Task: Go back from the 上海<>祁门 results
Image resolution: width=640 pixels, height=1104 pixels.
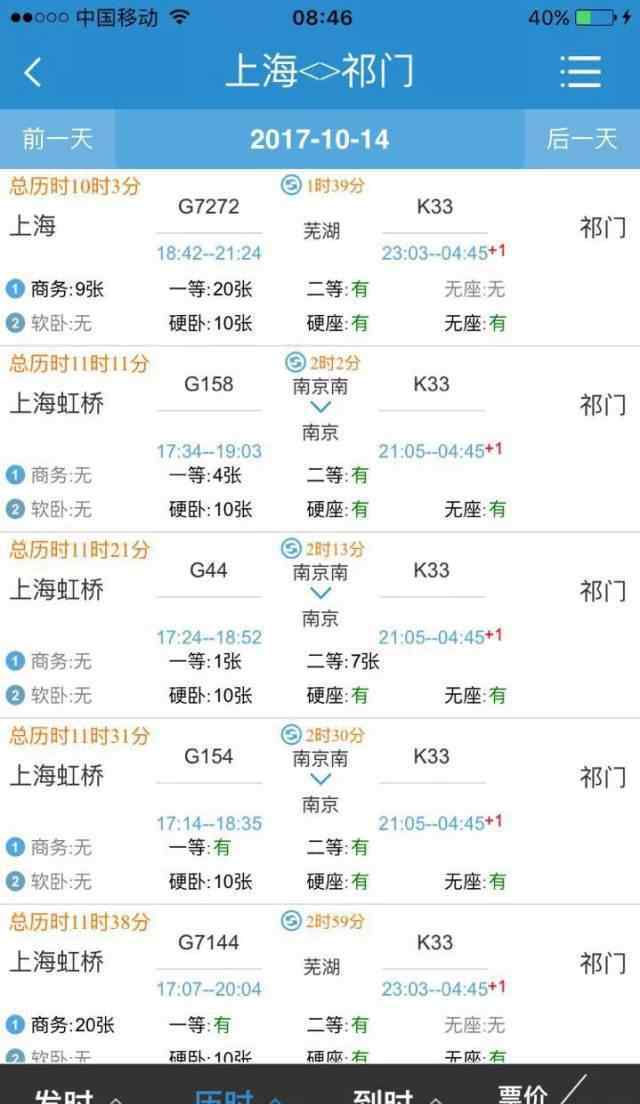Action: click(x=33, y=72)
